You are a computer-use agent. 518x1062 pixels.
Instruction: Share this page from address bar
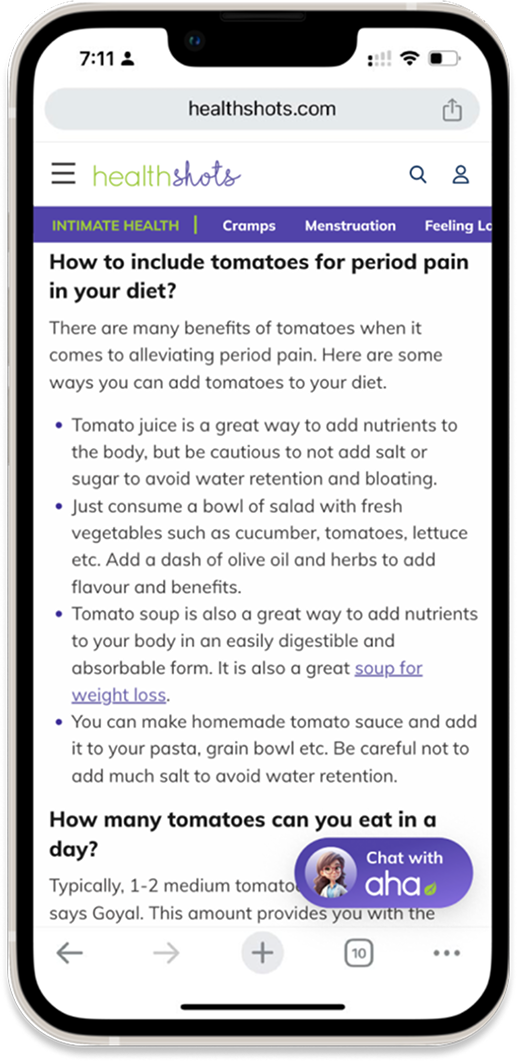pos(452,109)
